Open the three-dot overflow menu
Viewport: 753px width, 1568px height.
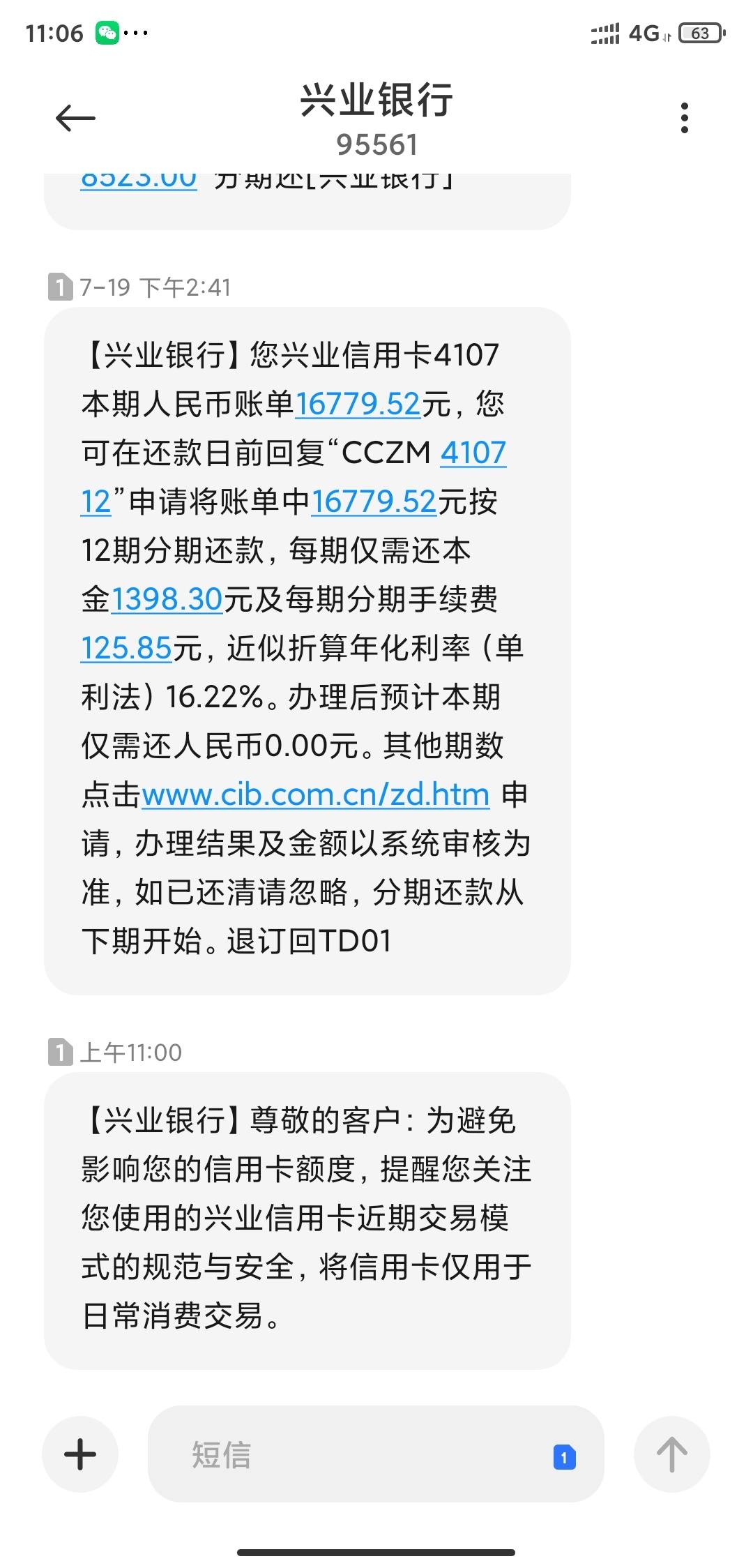click(x=684, y=118)
